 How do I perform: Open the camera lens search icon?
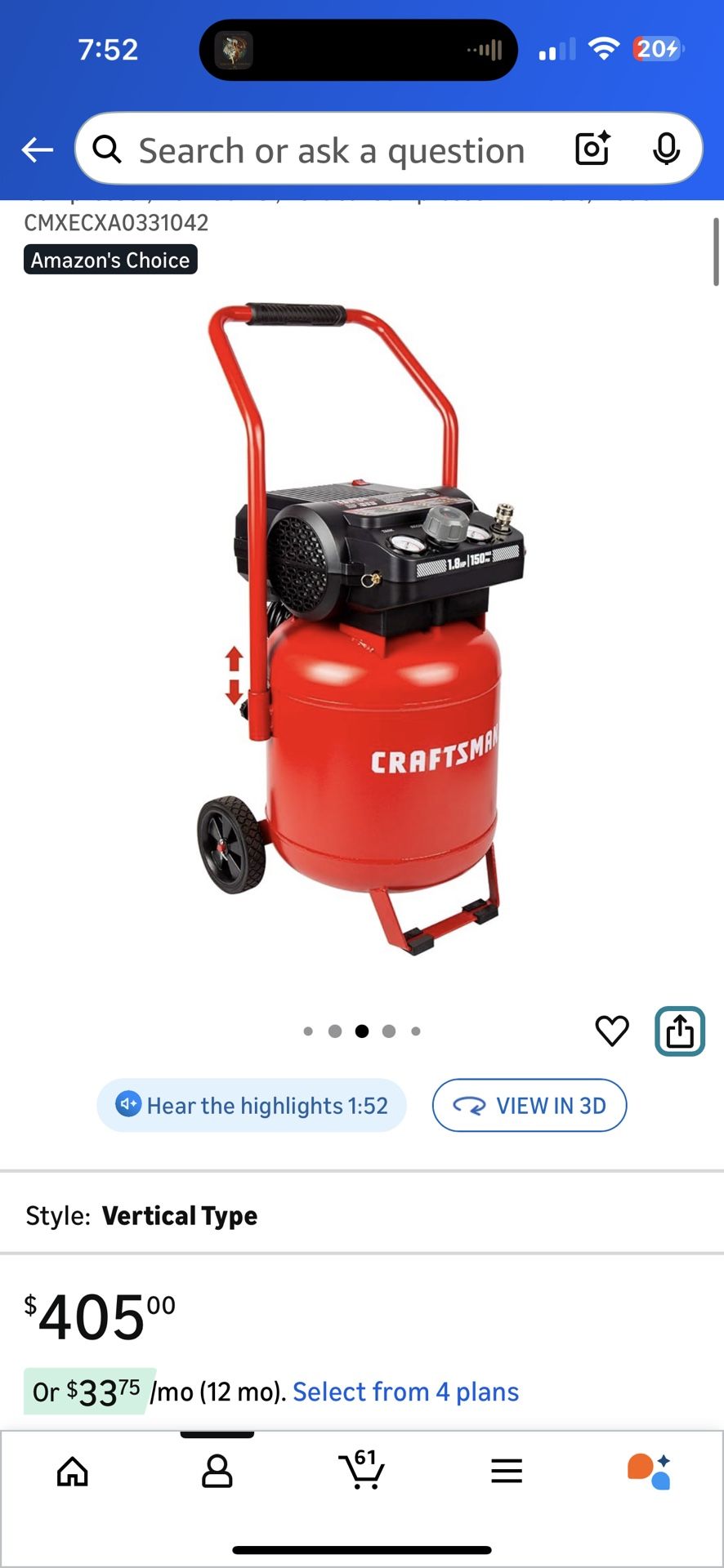point(592,149)
